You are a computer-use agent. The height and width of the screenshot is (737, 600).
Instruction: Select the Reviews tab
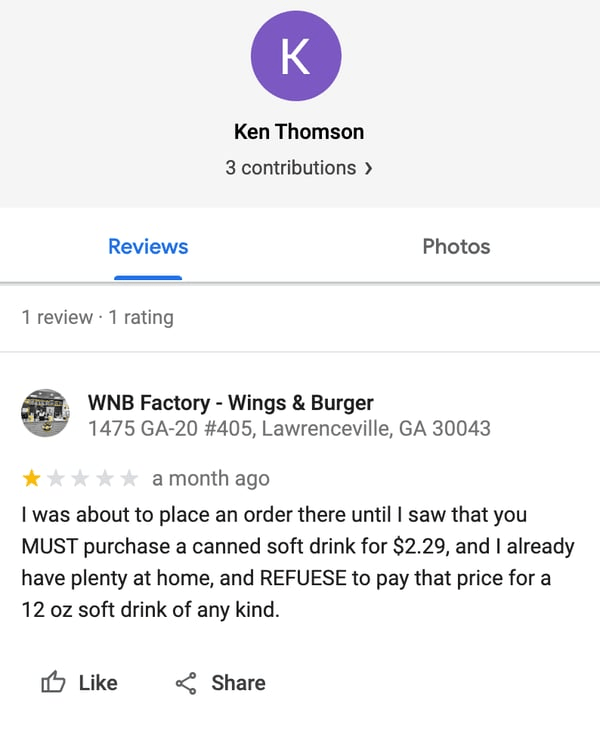tap(148, 246)
